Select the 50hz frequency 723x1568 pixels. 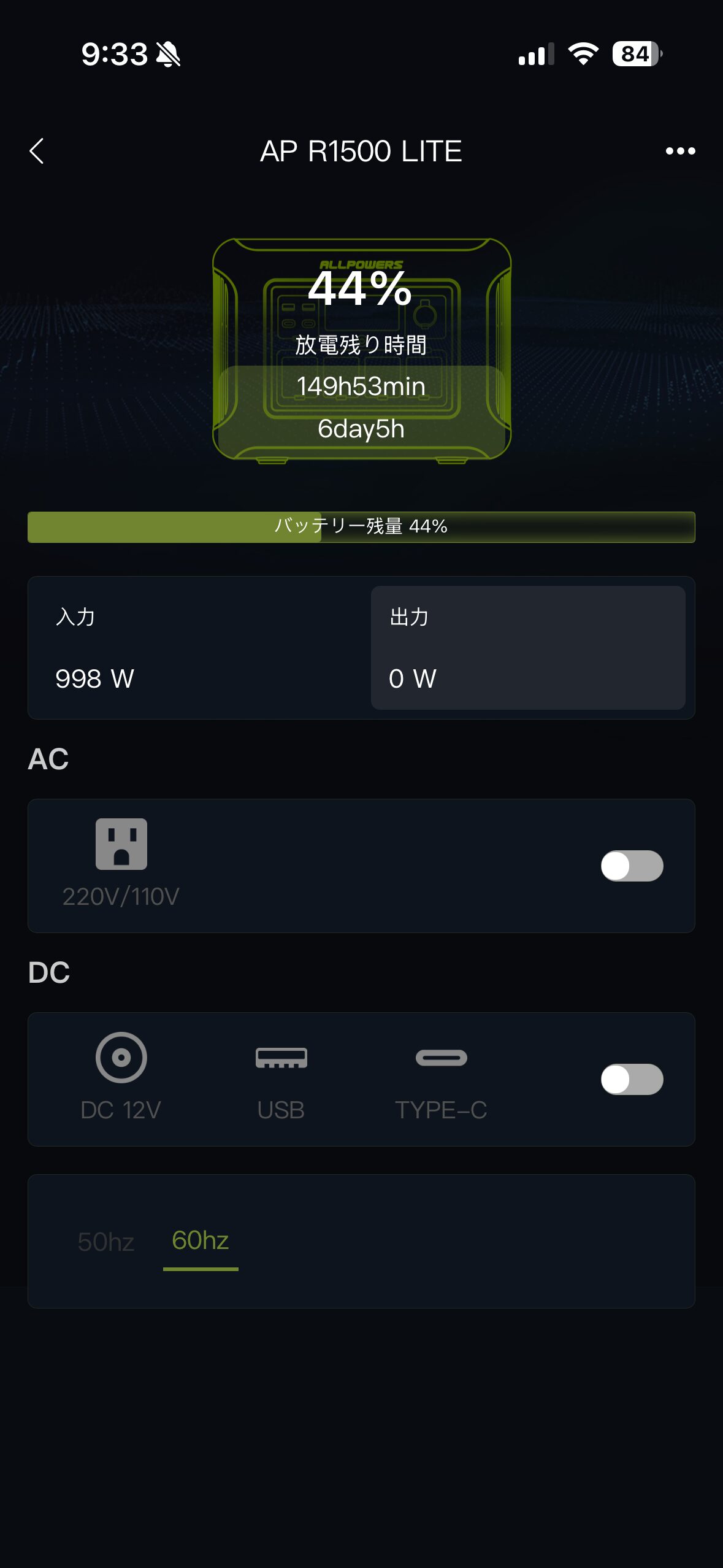click(106, 1242)
